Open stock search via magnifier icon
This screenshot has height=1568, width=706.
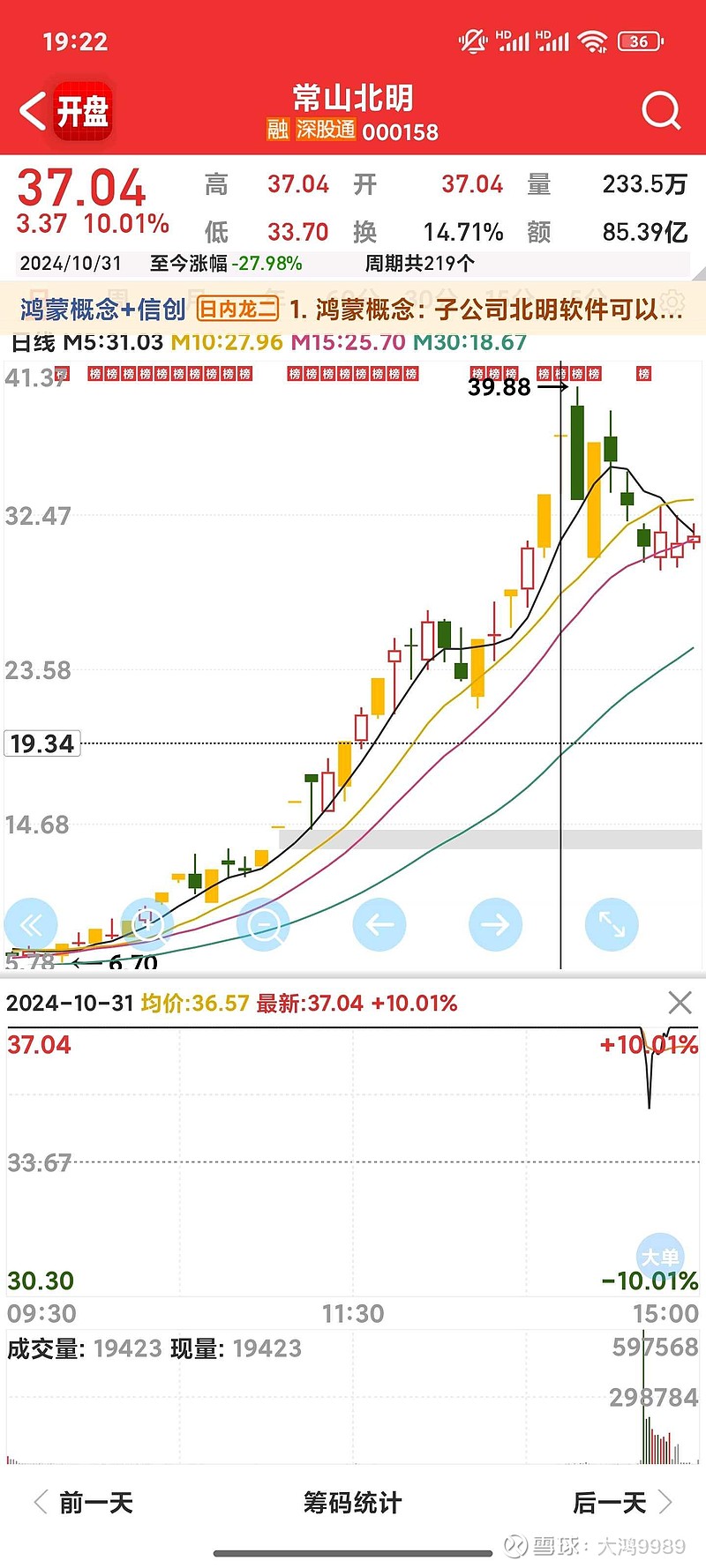pyautogui.click(x=660, y=109)
